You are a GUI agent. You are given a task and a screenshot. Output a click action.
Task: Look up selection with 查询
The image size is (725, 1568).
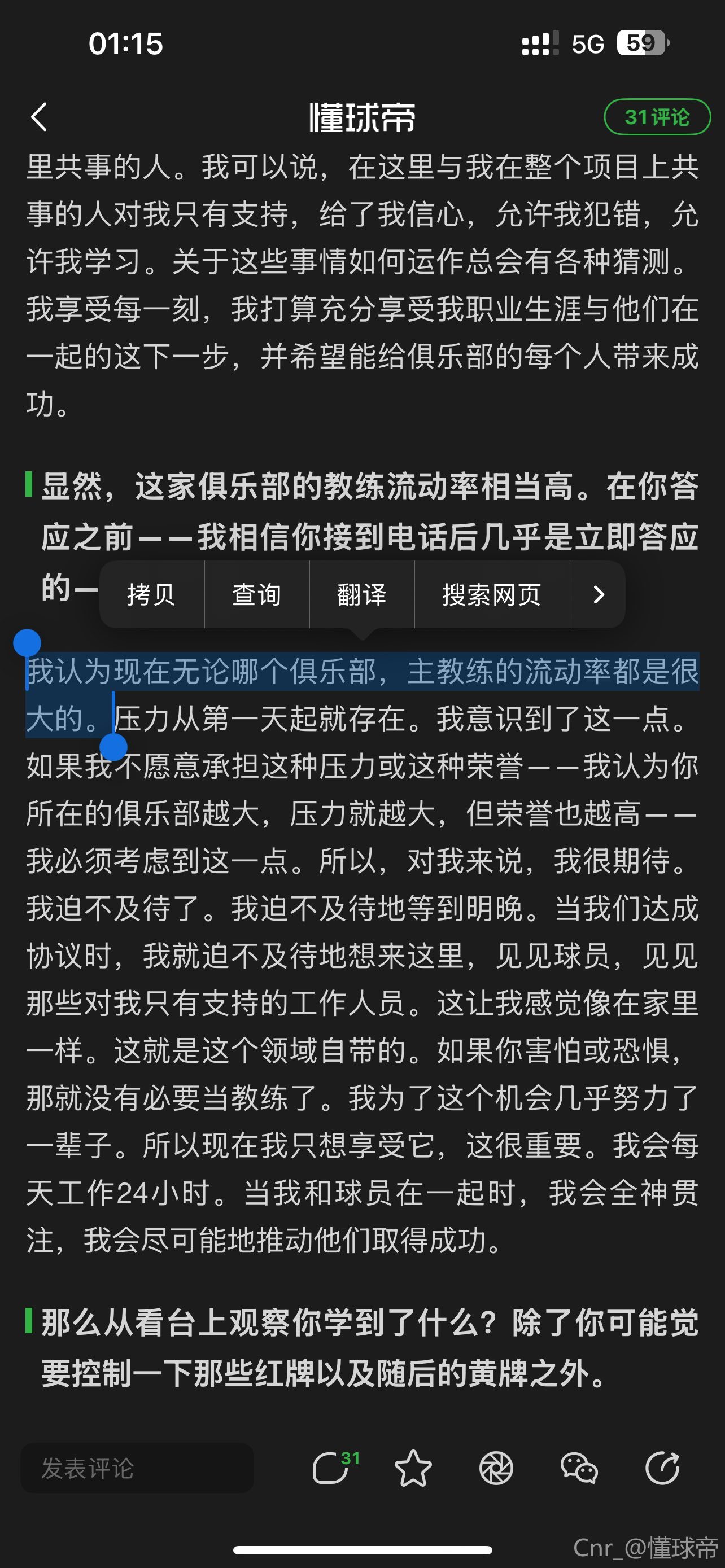[x=256, y=595]
